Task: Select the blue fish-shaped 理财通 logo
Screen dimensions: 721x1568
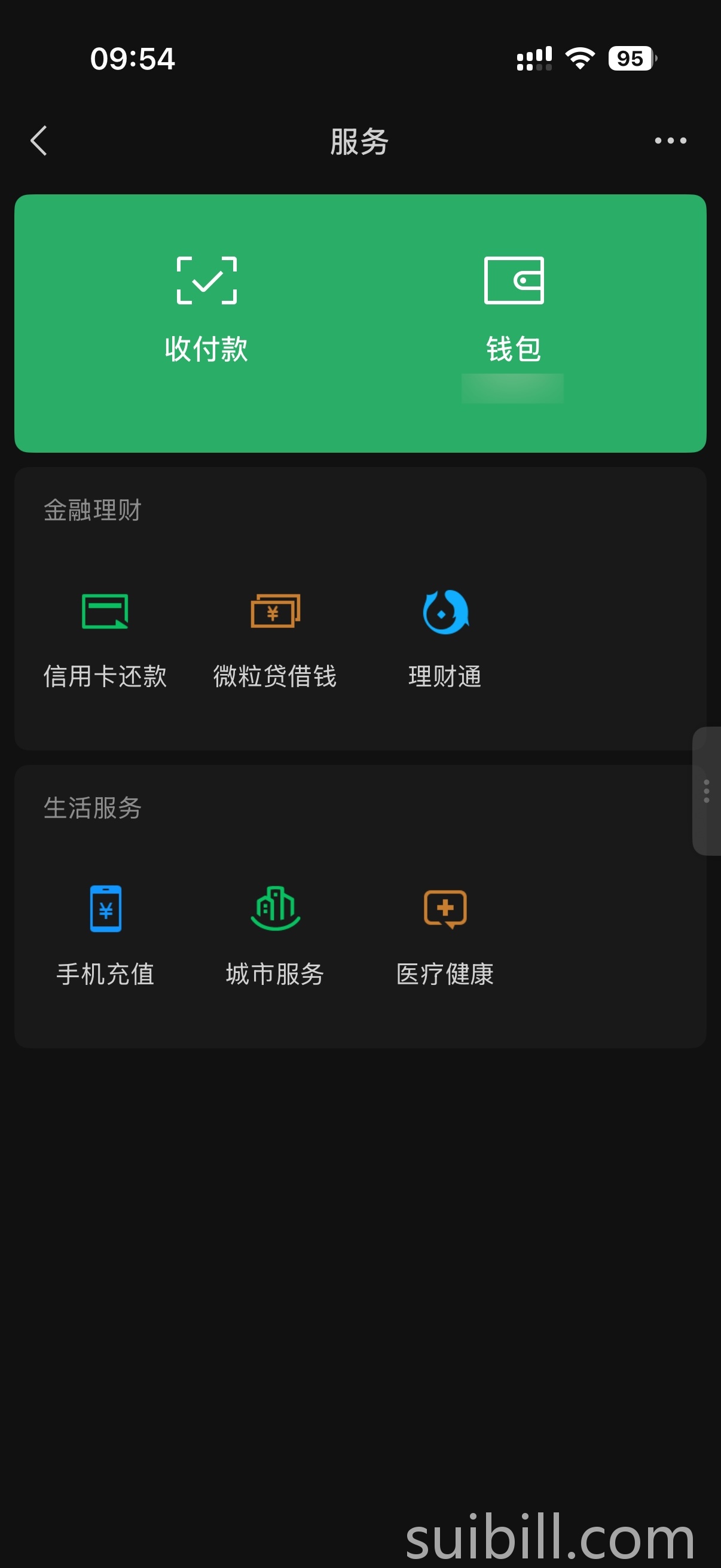Action: (445, 613)
